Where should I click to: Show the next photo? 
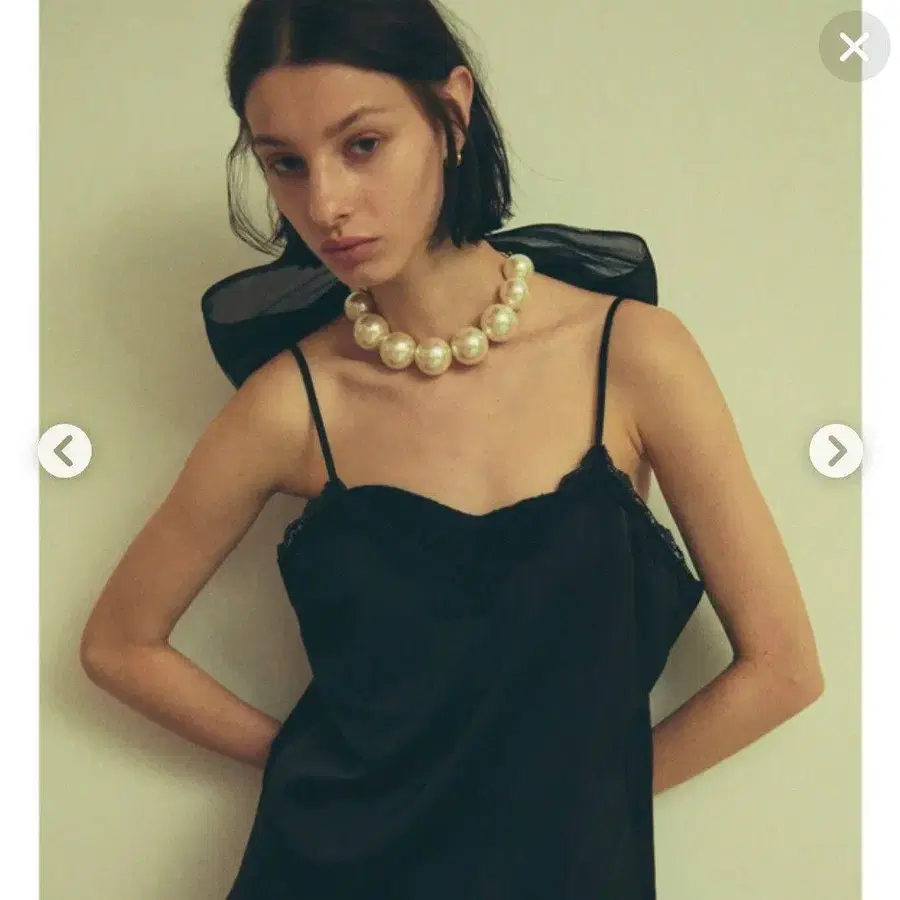coord(835,451)
